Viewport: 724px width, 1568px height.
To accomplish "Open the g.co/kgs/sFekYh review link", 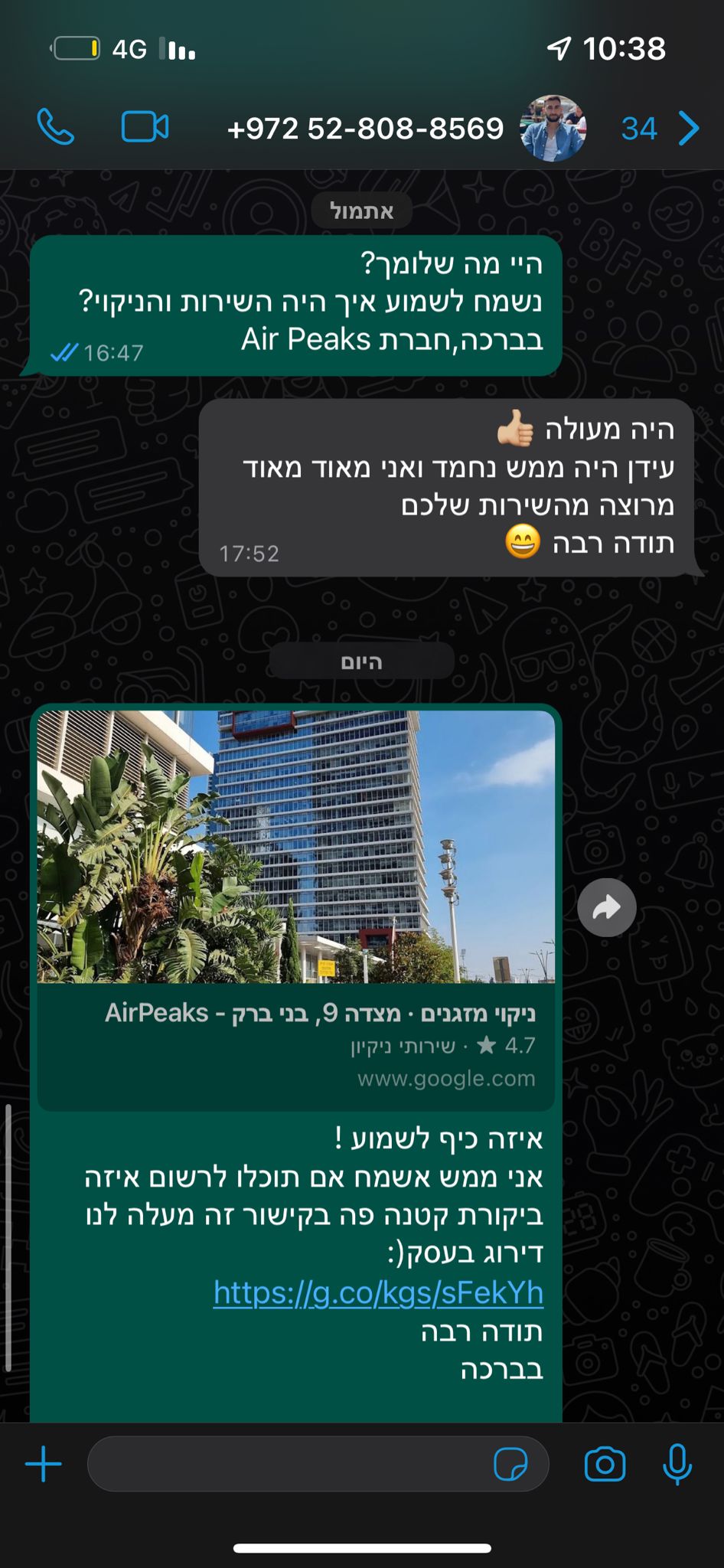I will [x=378, y=1292].
